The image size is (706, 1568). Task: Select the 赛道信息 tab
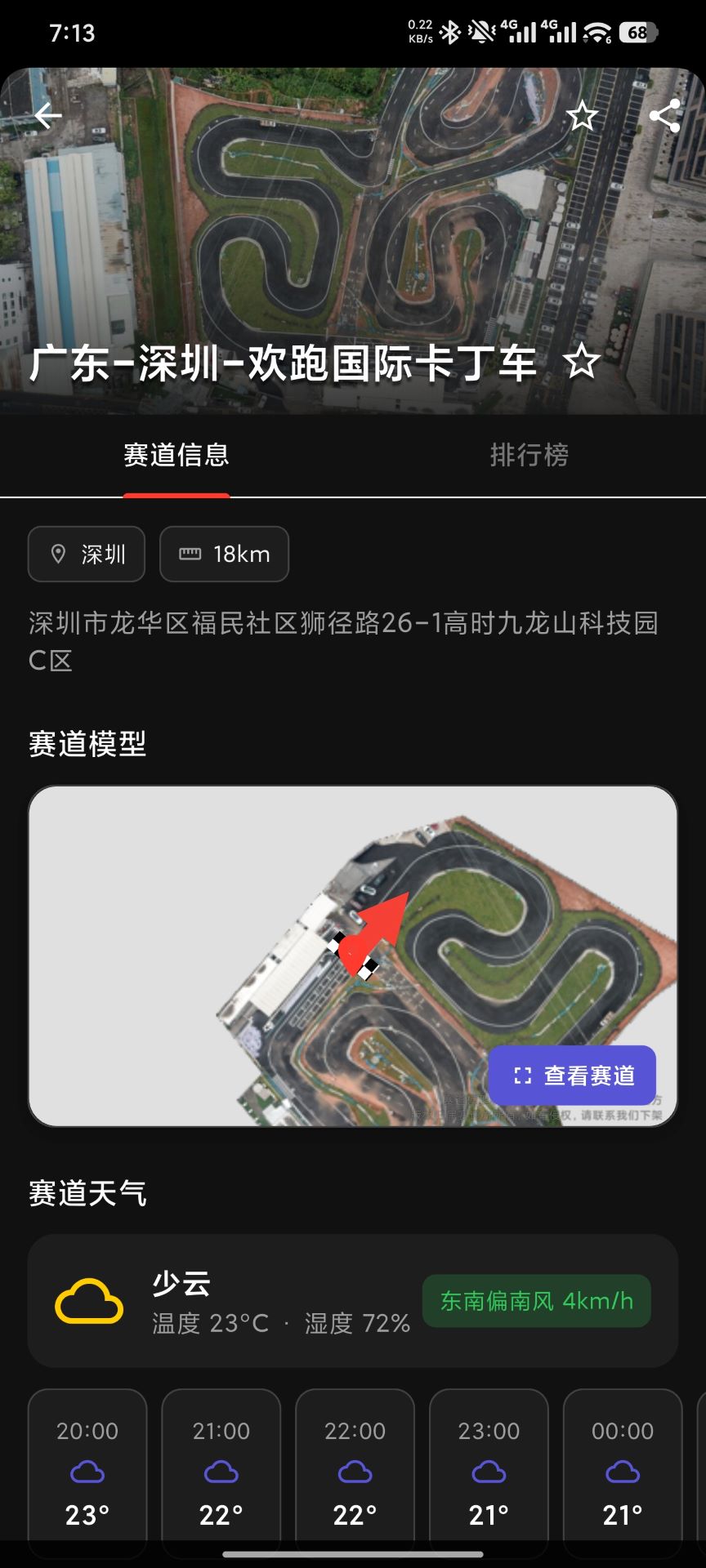(175, 456)
